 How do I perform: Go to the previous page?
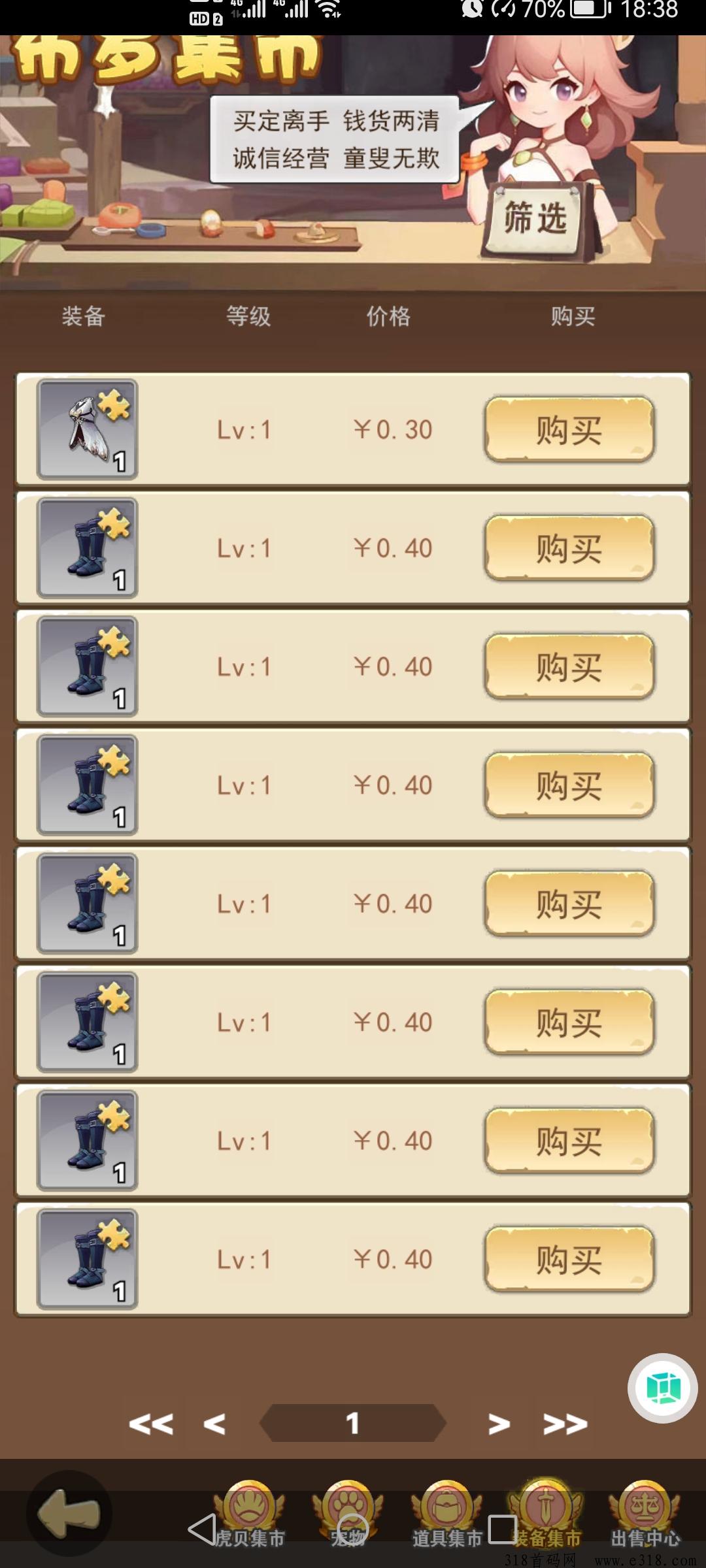coord(214,1424)
